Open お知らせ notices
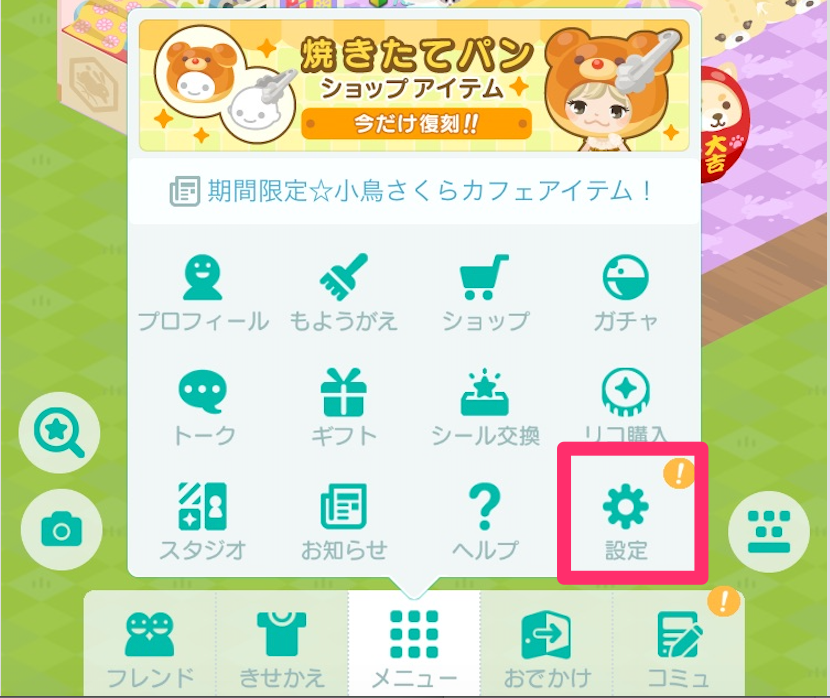The width and height of the screenshot is (830, 698). click(343, 520)
